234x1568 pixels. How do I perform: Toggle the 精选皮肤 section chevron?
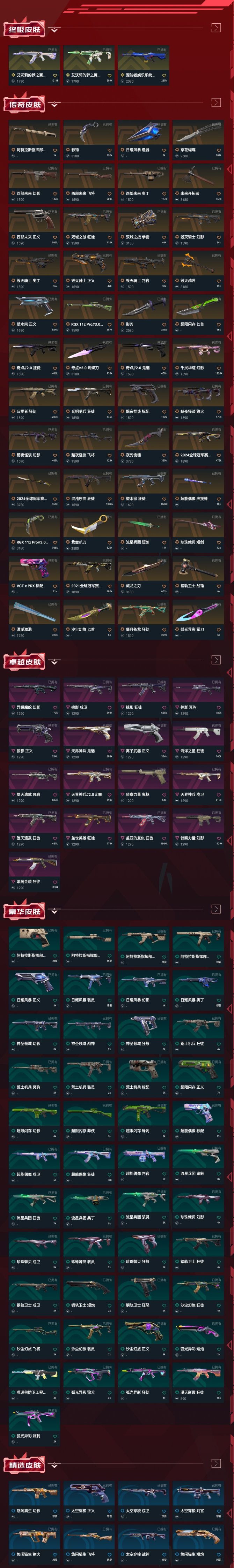[55, 1464]
